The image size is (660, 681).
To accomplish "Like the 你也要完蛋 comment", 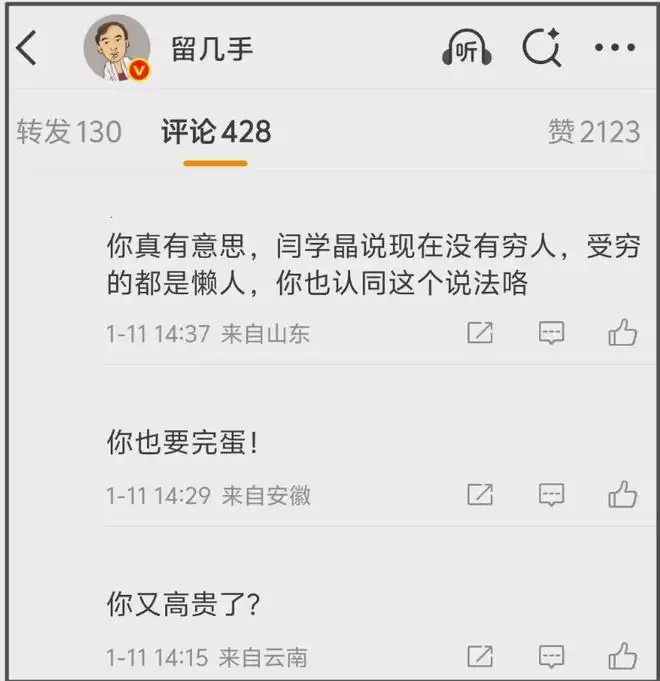I will tap(623, 493).
